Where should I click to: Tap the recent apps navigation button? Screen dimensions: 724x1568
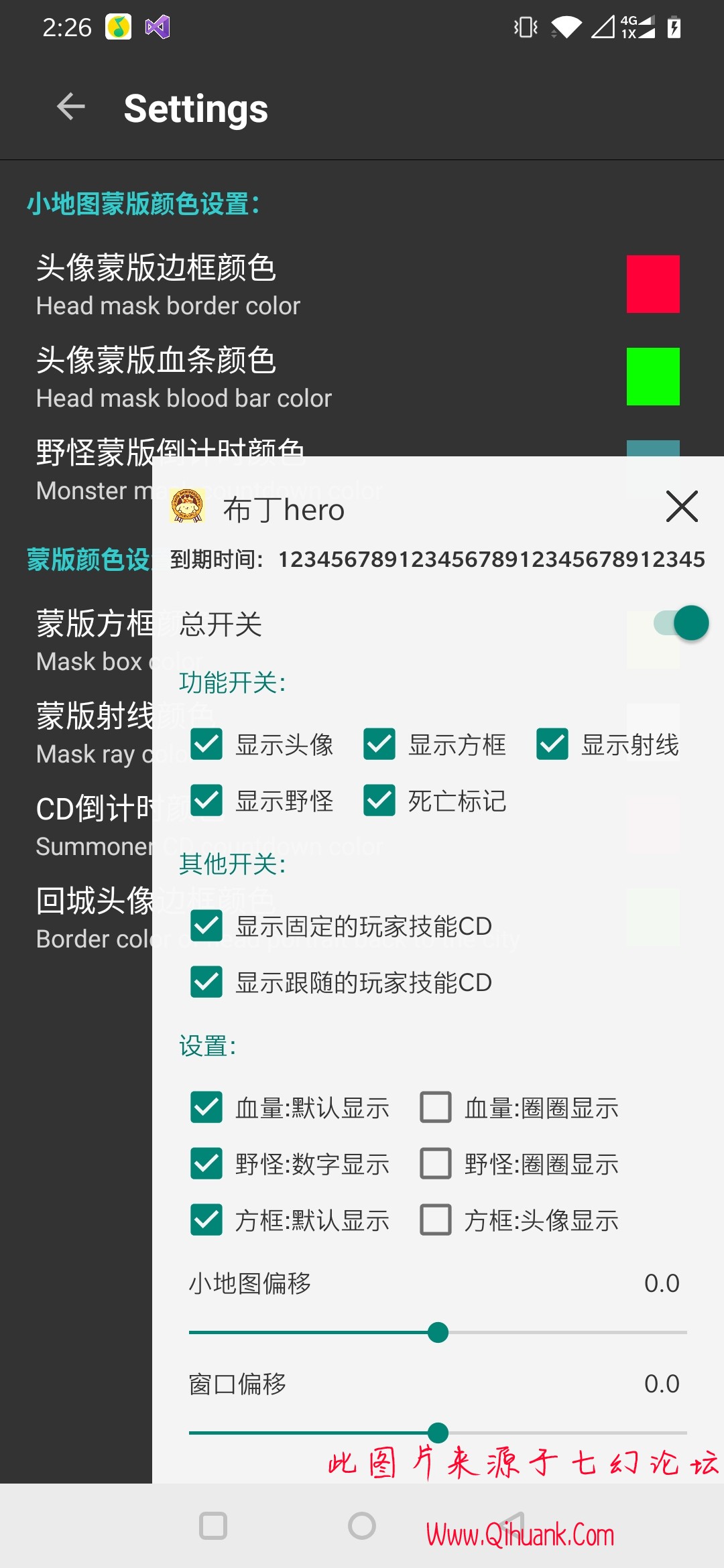[213, 1526]
